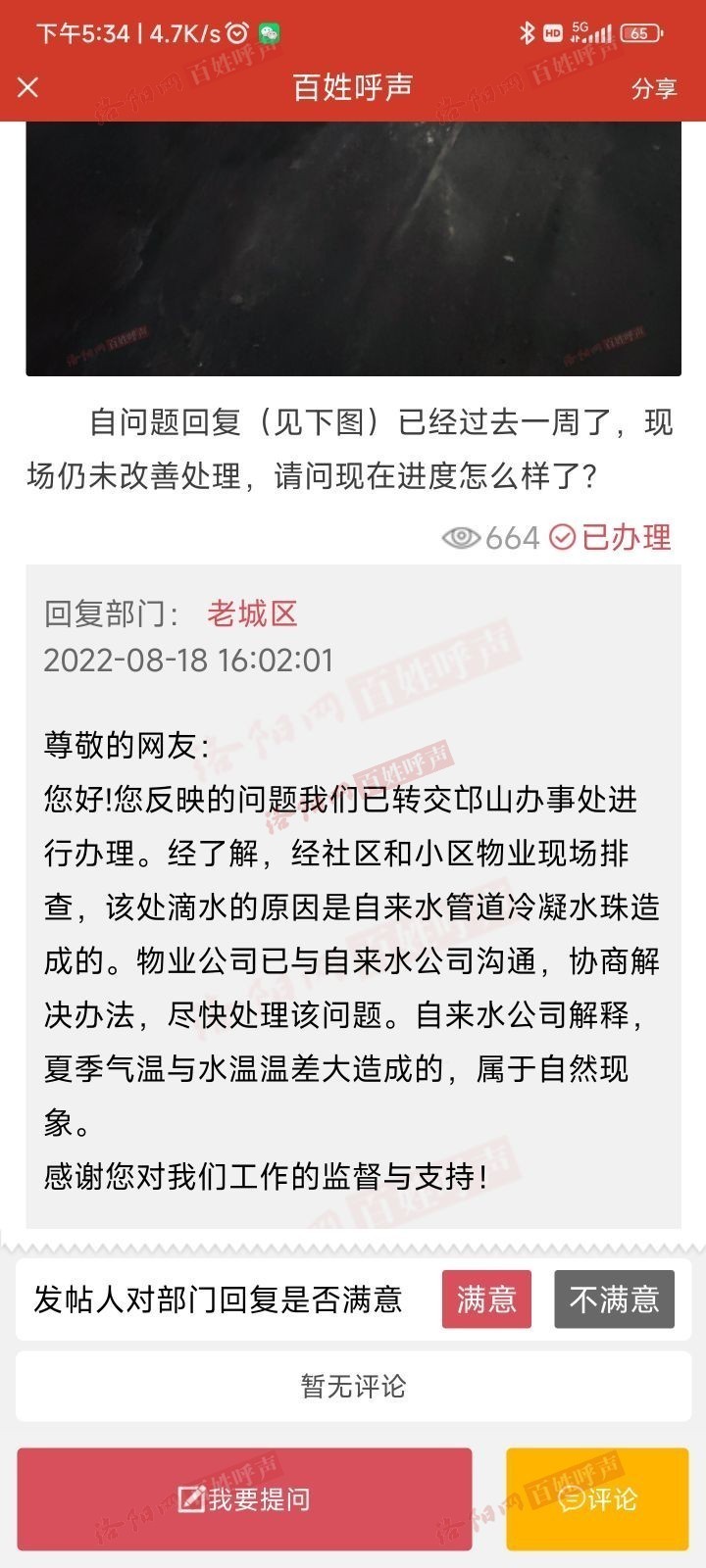The height and width of the screenshot is (1568, 706).
Task: Close the 百姓呼声 page
Action: click(28, 87)
